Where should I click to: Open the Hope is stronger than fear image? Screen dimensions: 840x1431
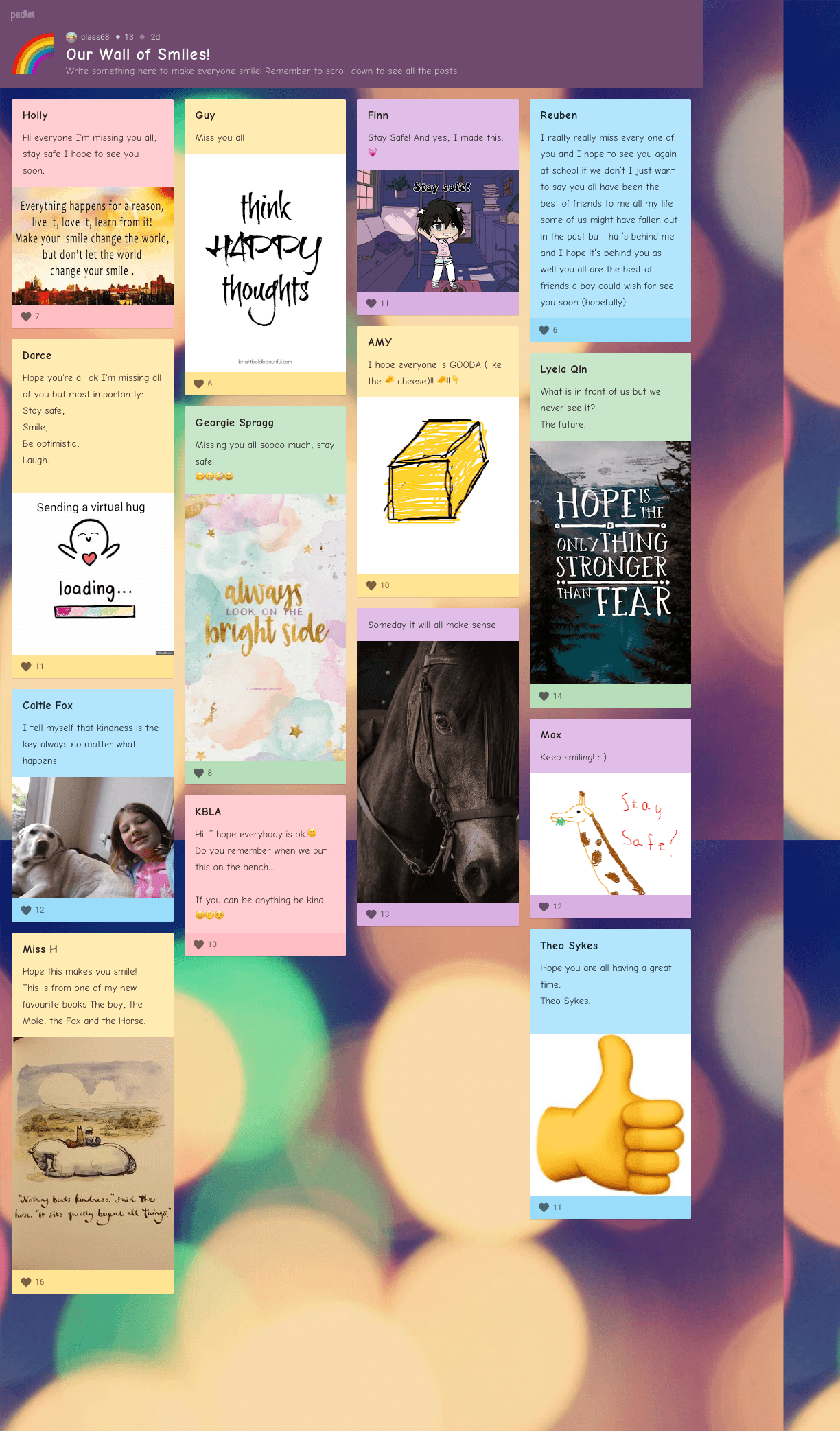click(610, 562)
